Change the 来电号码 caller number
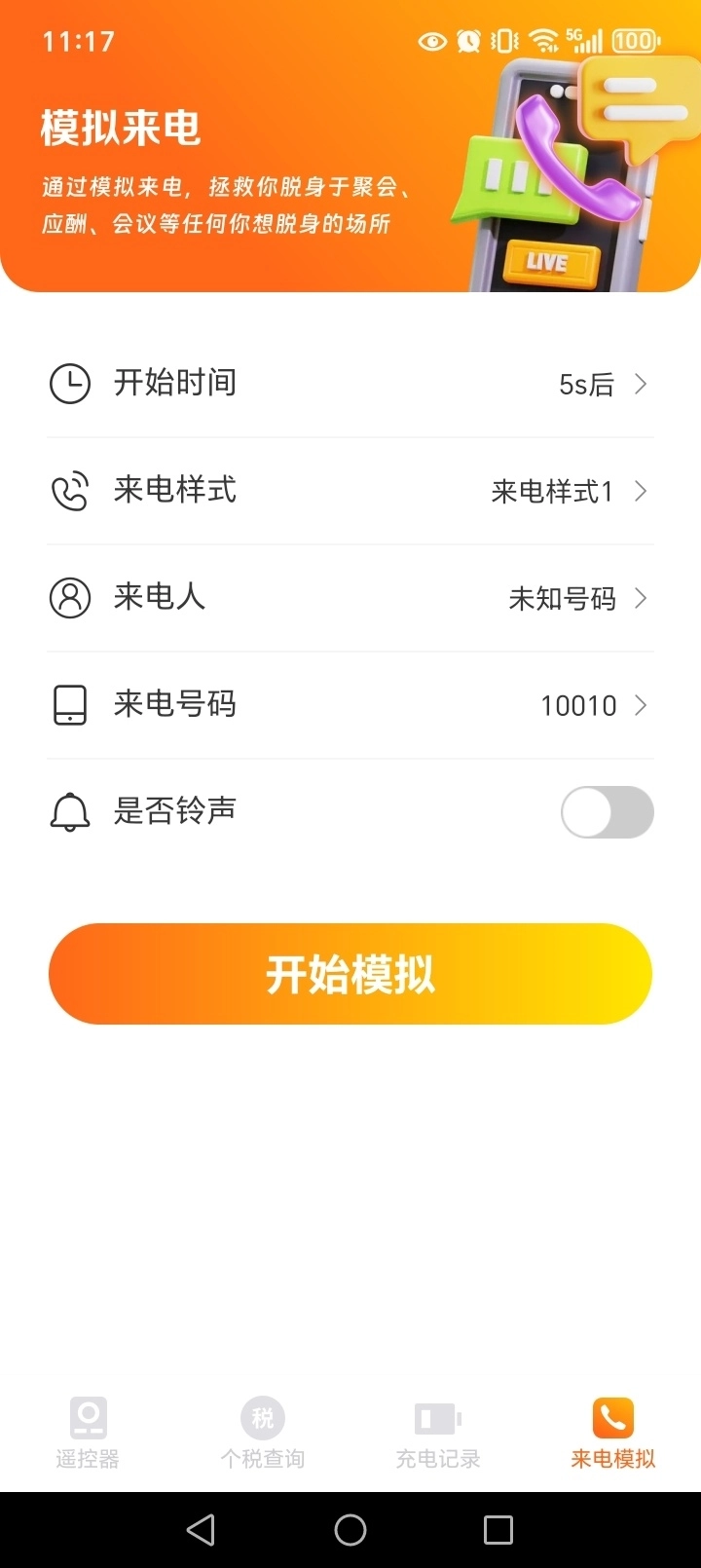 tap(350, 705)
